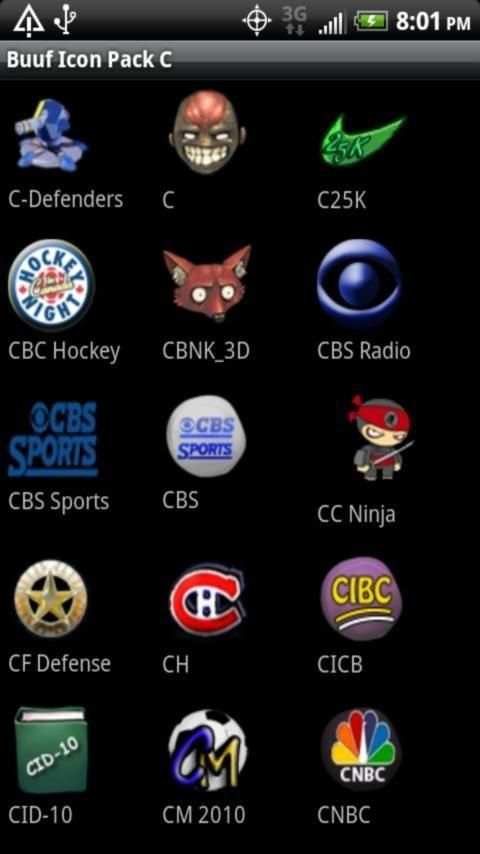
Task: Tap the CBS round icon
Action: click(x=206, y=436)
